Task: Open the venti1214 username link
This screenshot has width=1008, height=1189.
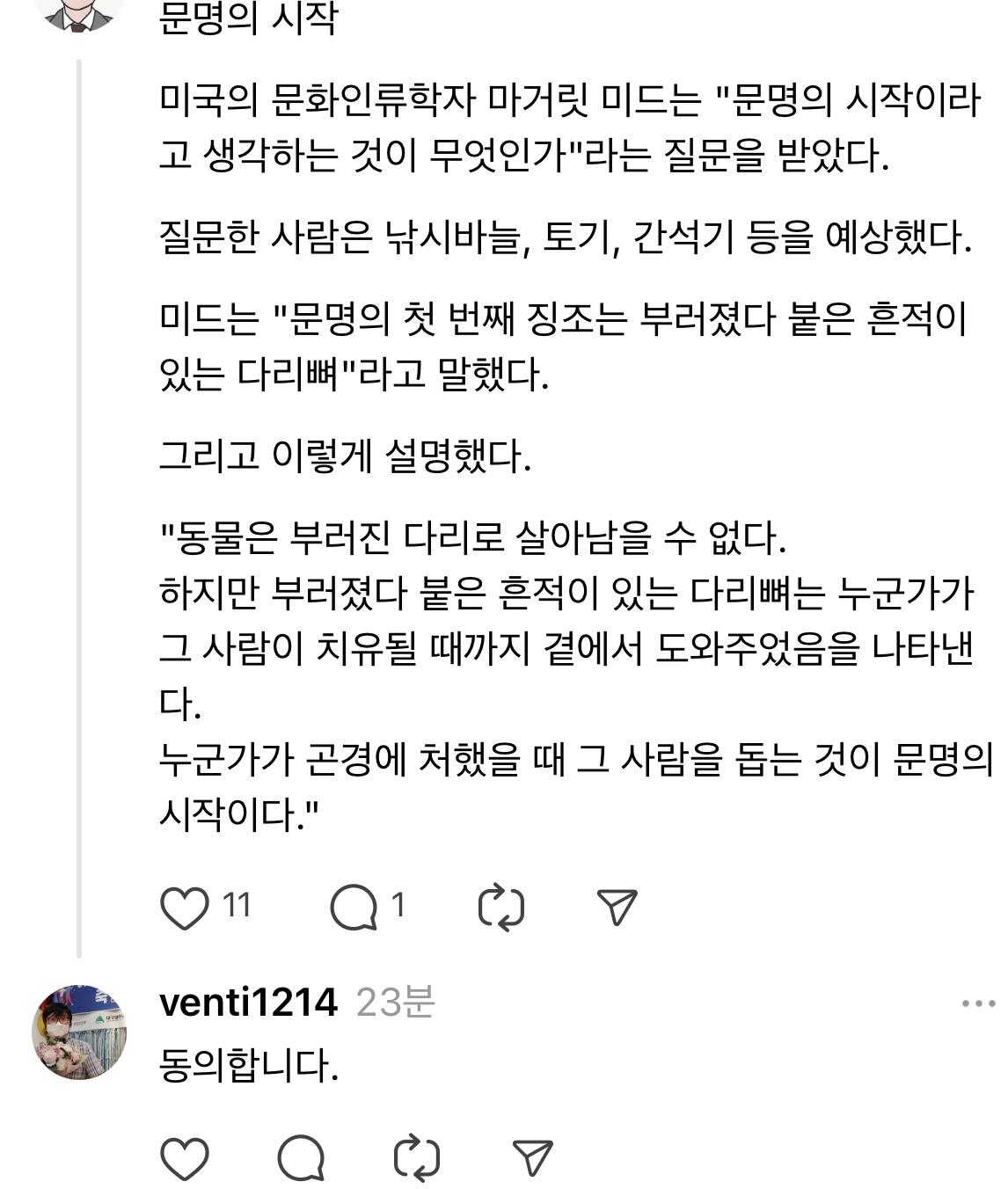Action: click(x=248, y=1003)
